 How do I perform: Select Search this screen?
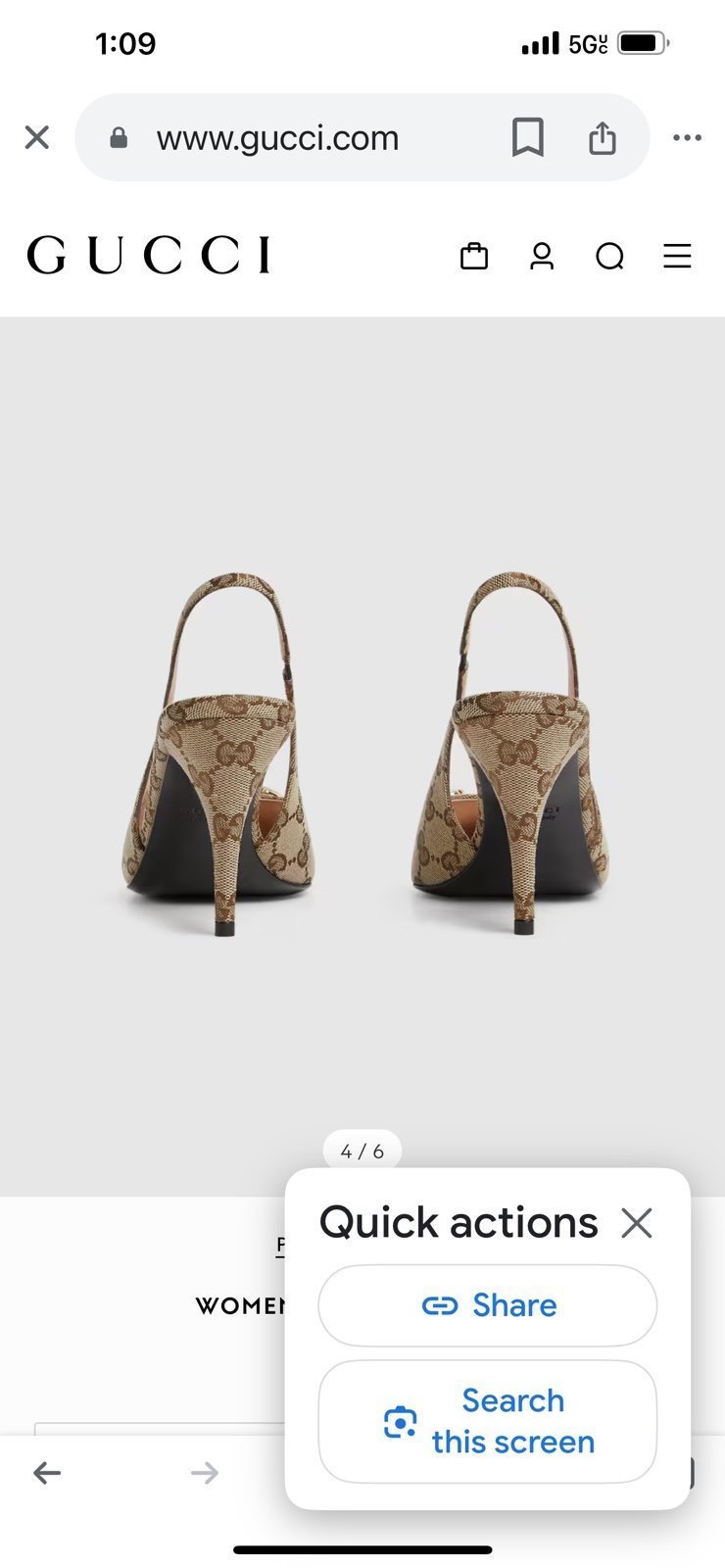click(x=488, y=1421)
